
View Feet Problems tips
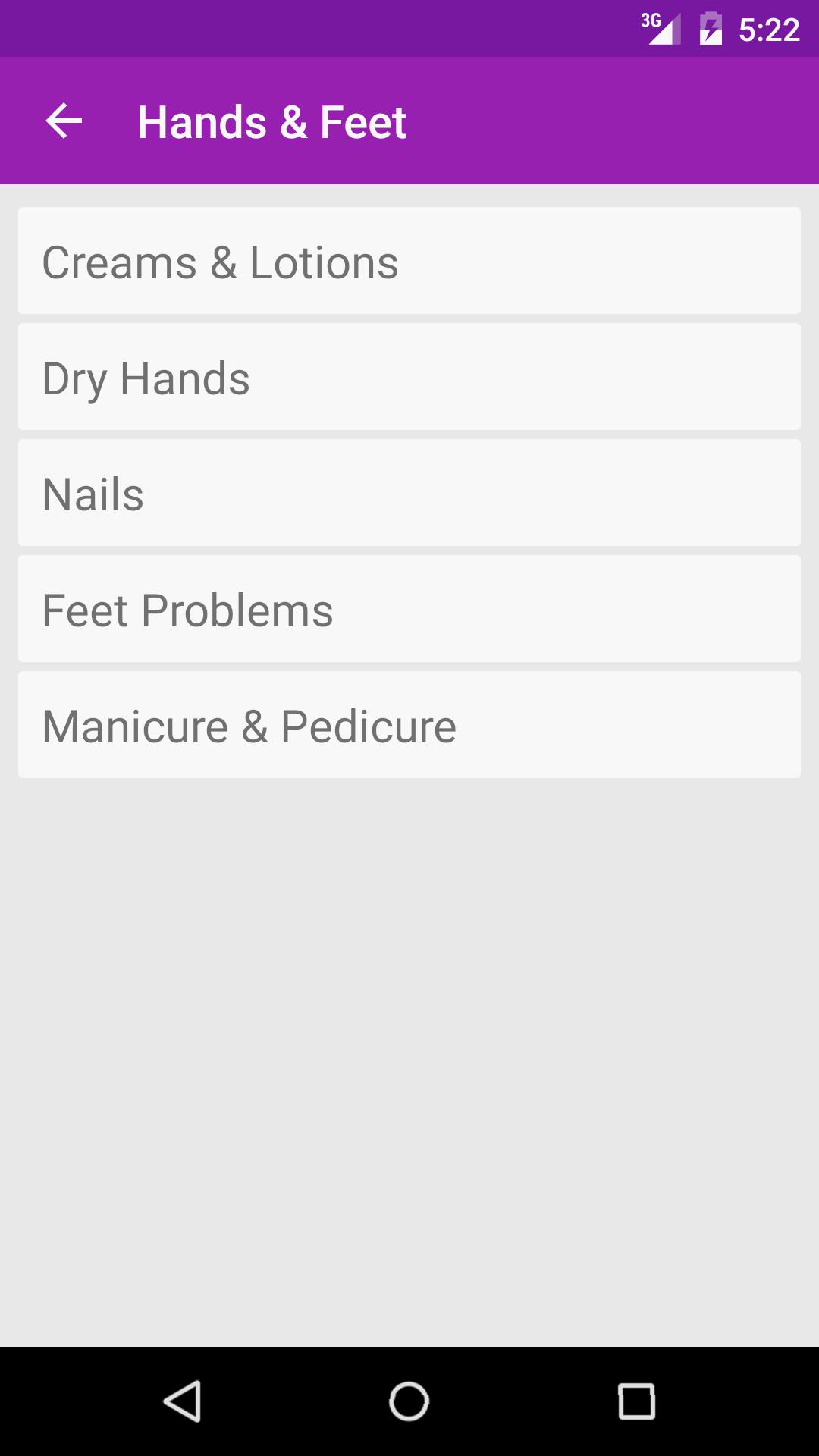pyautogui.click(x=409, y=609)
